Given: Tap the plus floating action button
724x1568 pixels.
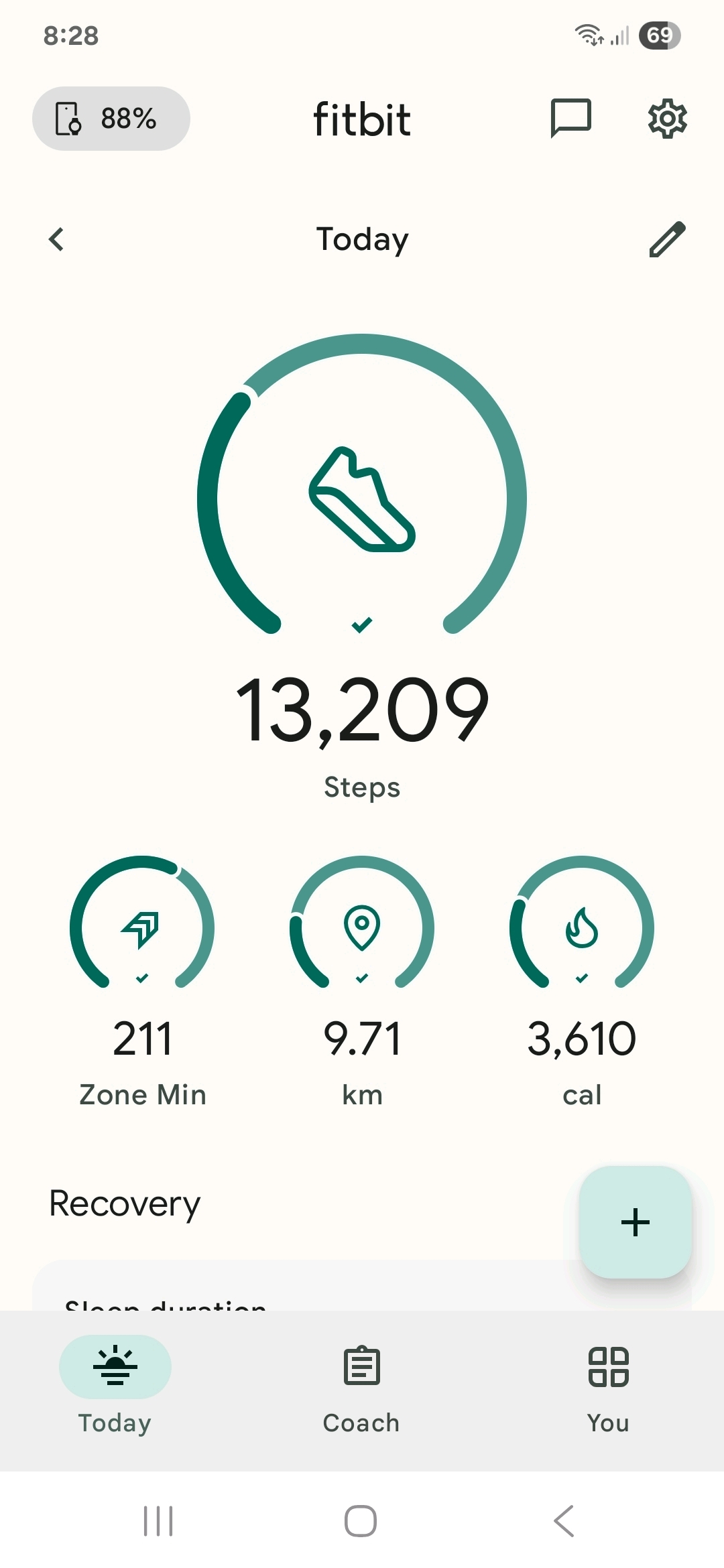Looking at the screenshot, I should pos(636,1222).
